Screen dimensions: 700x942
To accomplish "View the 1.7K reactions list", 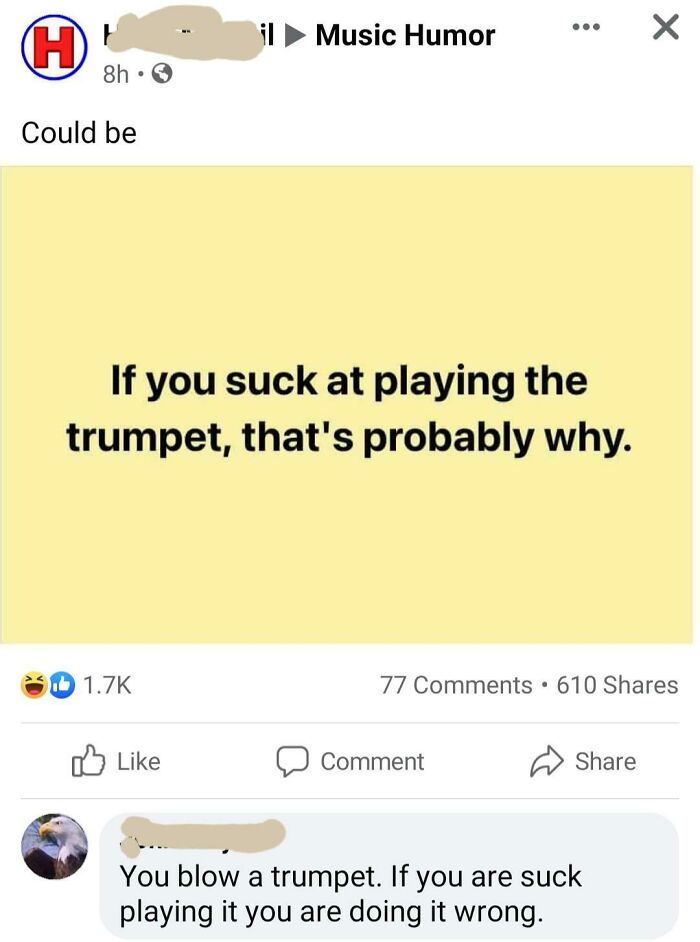I will (x=77, y=686).
